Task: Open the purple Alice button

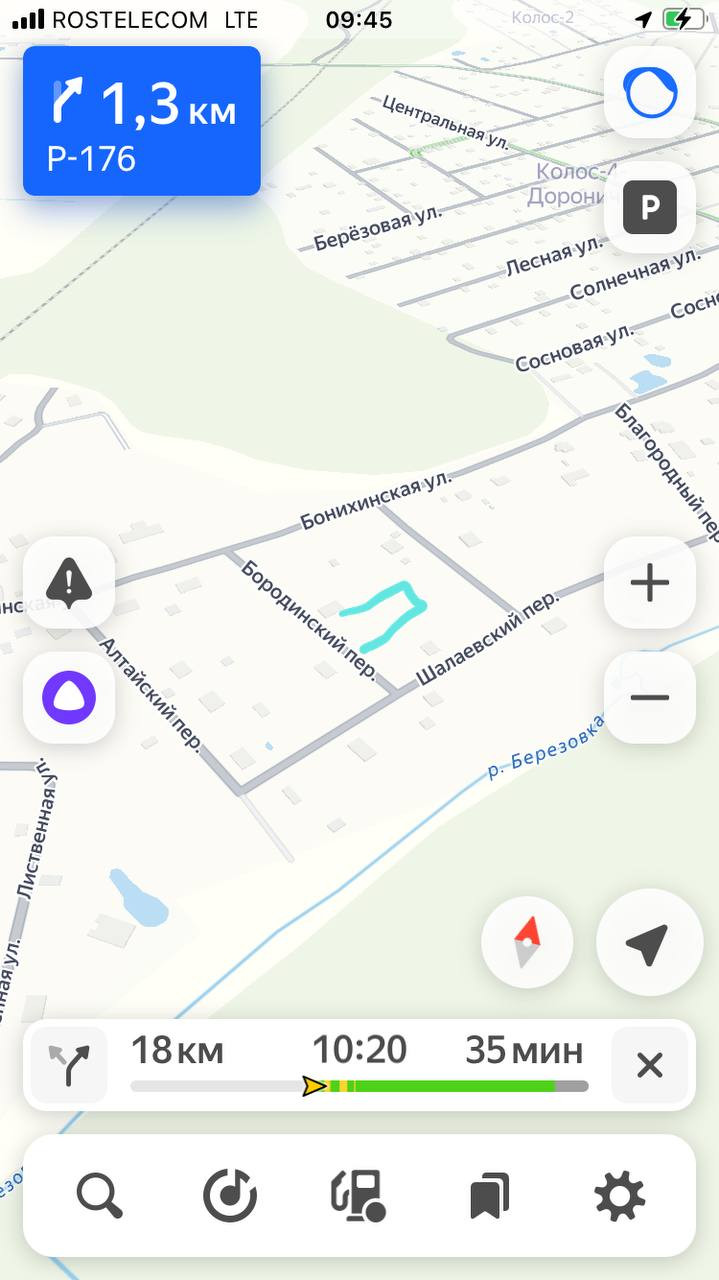Action: [x=69, y=698]
